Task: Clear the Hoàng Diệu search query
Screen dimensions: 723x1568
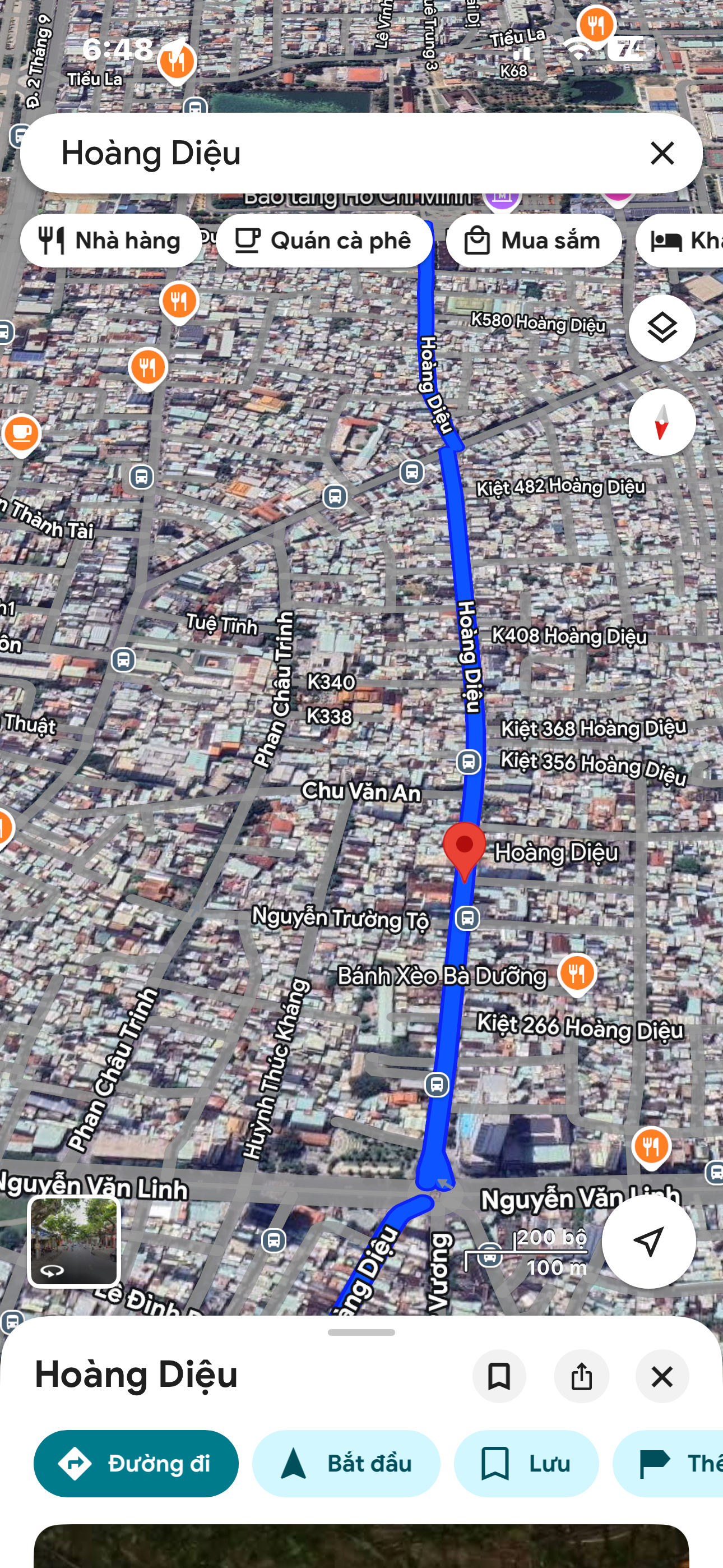Action: pyautogui.click(x=662, y=153)
